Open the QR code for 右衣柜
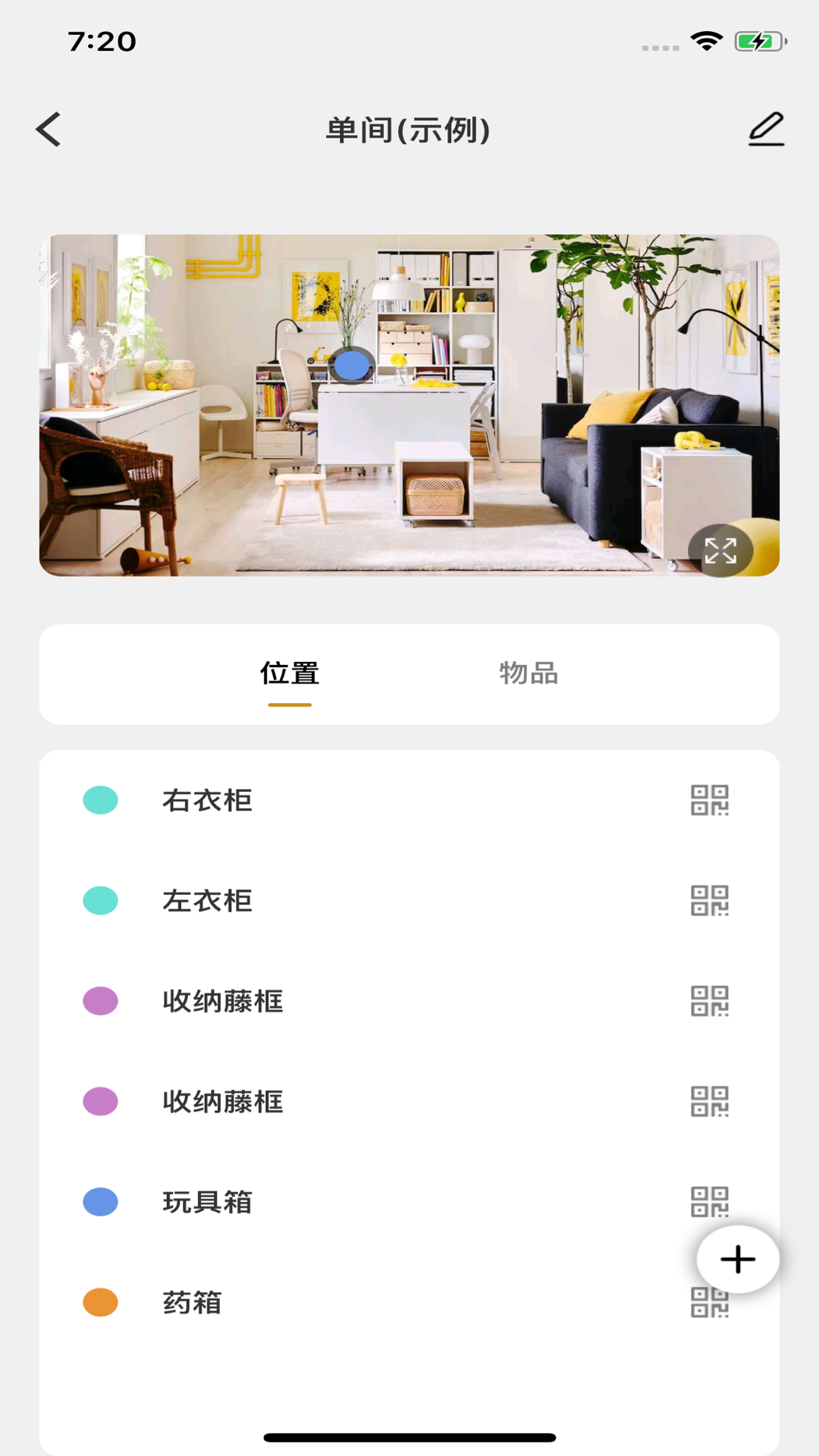The image size is (819, 1456). click(710, 800)
